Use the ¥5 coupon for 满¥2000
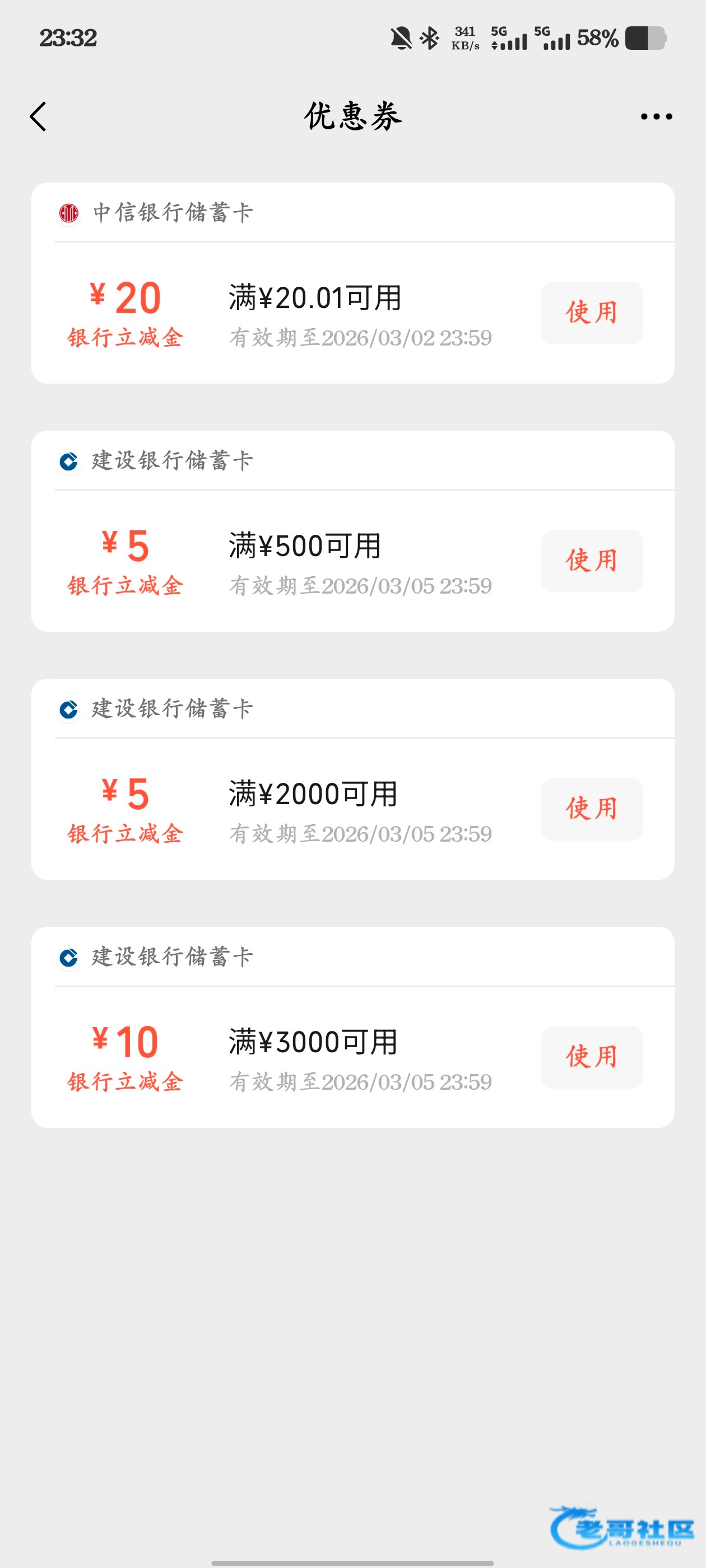Viewport: 706px width, 1568px height. tap(592, 809)
